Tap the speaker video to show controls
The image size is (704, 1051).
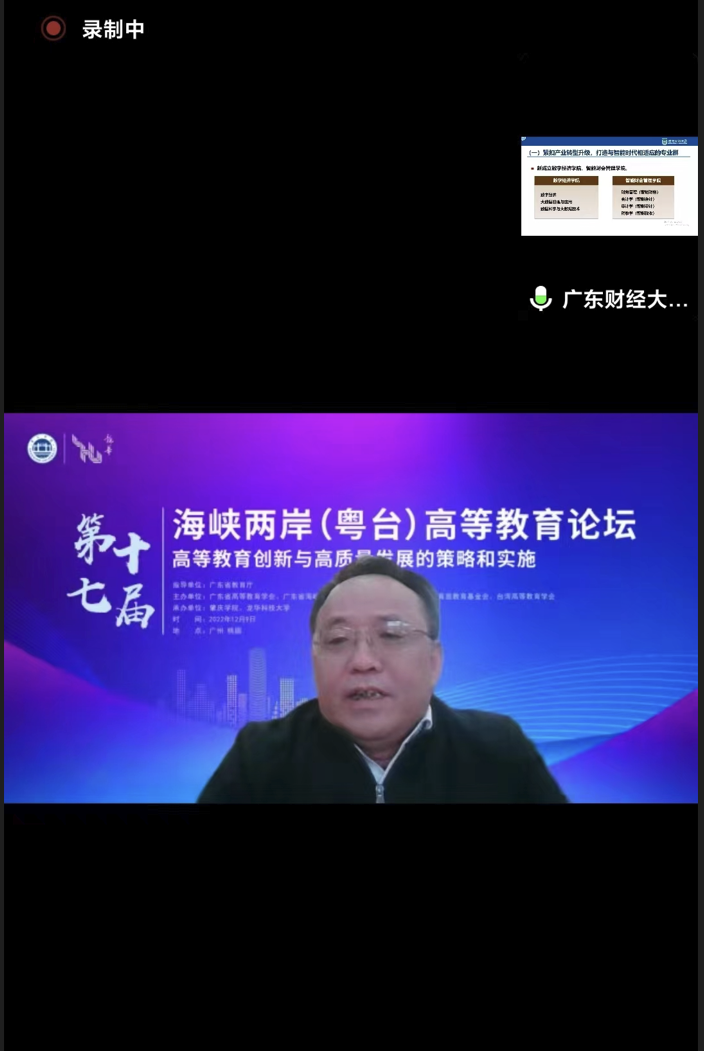(x=351, y=607)
